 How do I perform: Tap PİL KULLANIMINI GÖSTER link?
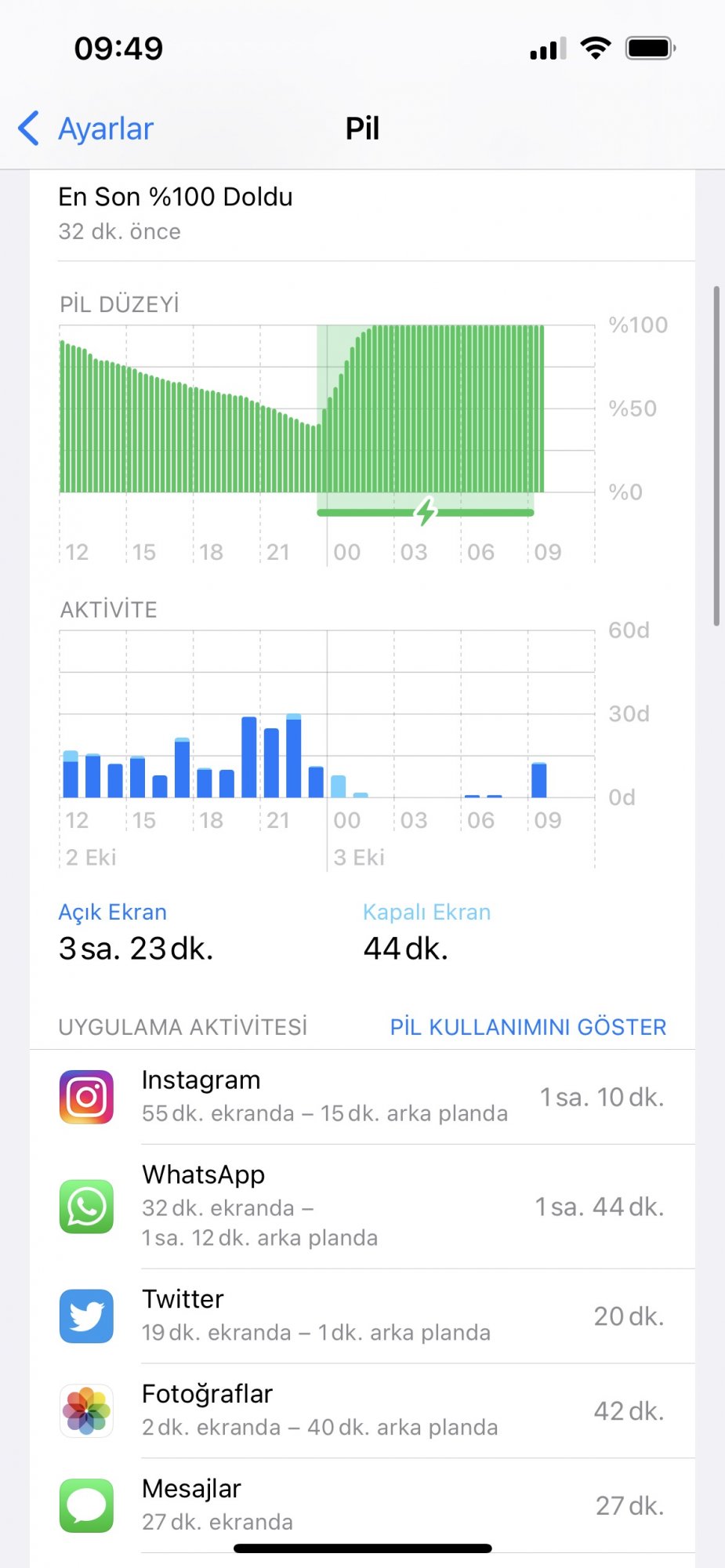pyautogui.click(x=528, y=1027)
